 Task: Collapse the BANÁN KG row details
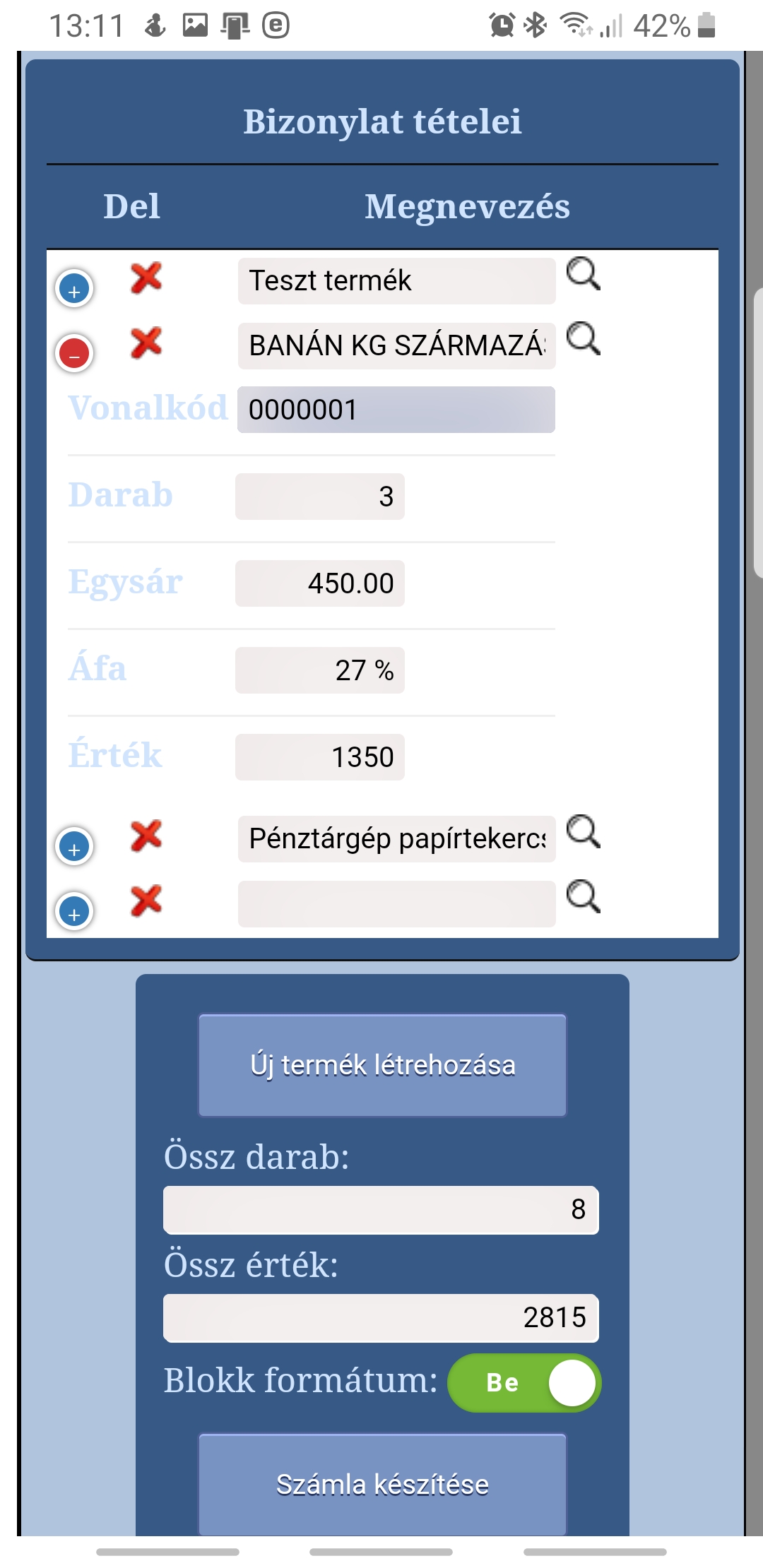tap(74, 353)
